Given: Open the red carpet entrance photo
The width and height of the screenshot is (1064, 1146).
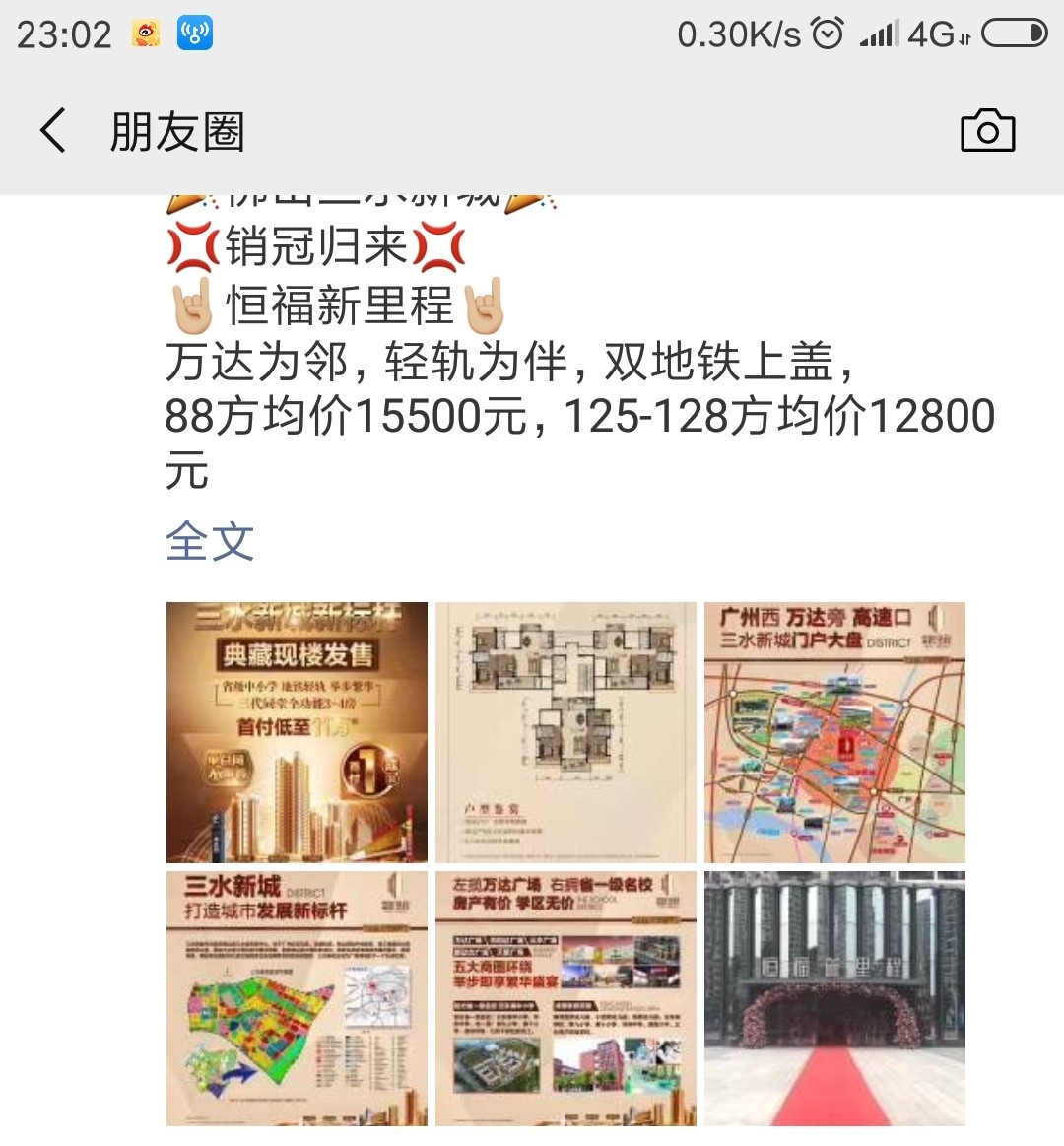Looking at the screenshot, I should point(834,998).
